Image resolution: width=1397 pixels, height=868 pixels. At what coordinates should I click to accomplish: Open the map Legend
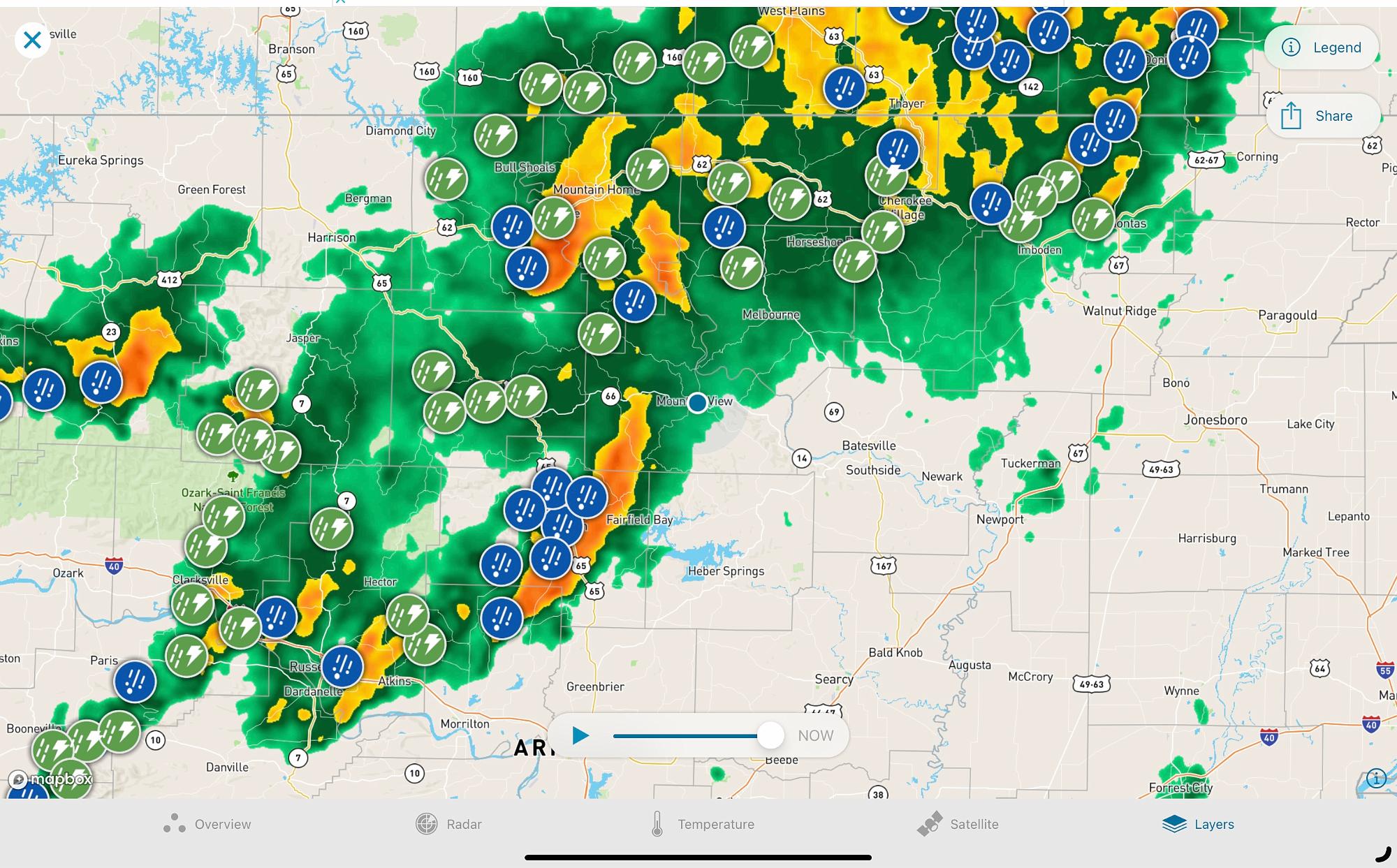[x=1321, y=47]
